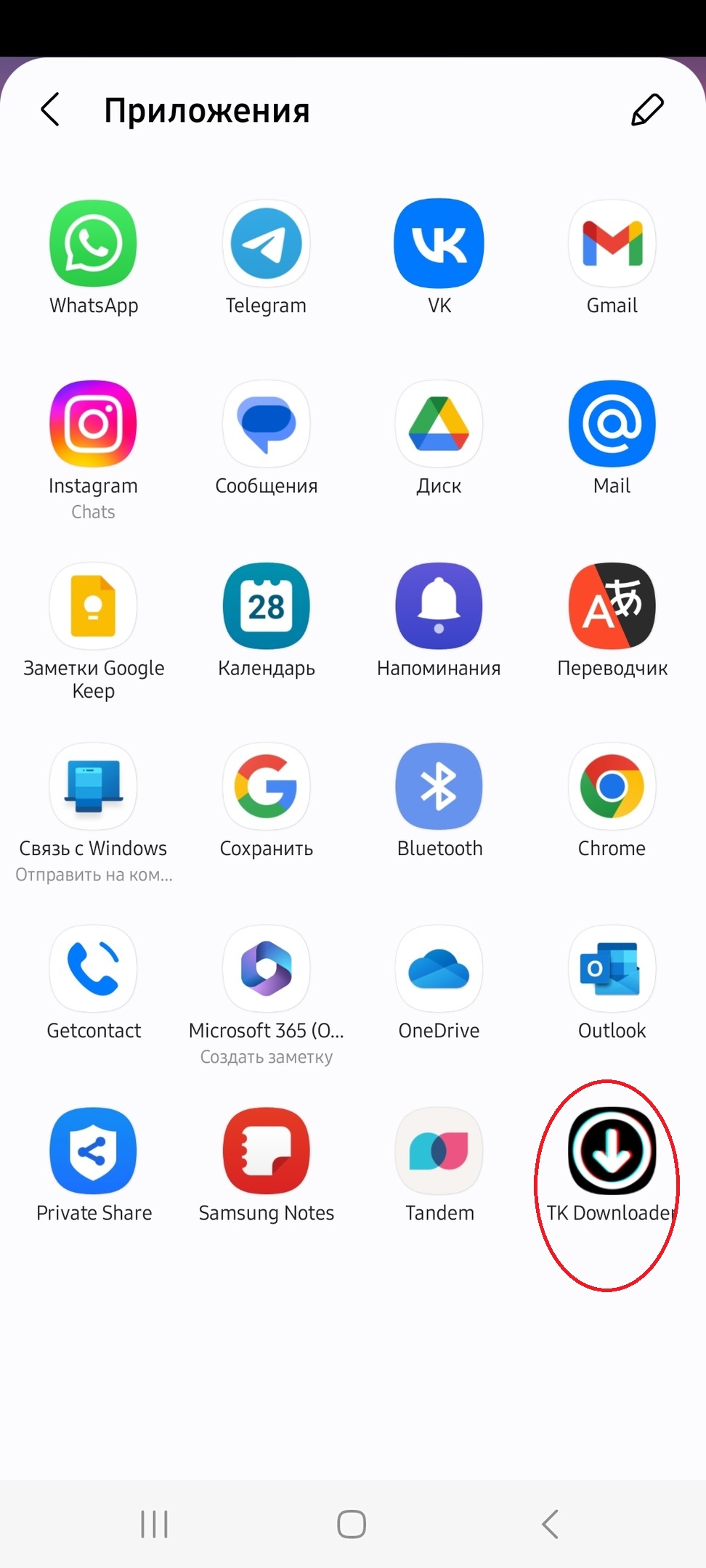Tap the pencil edit icon

pos(646,110)
